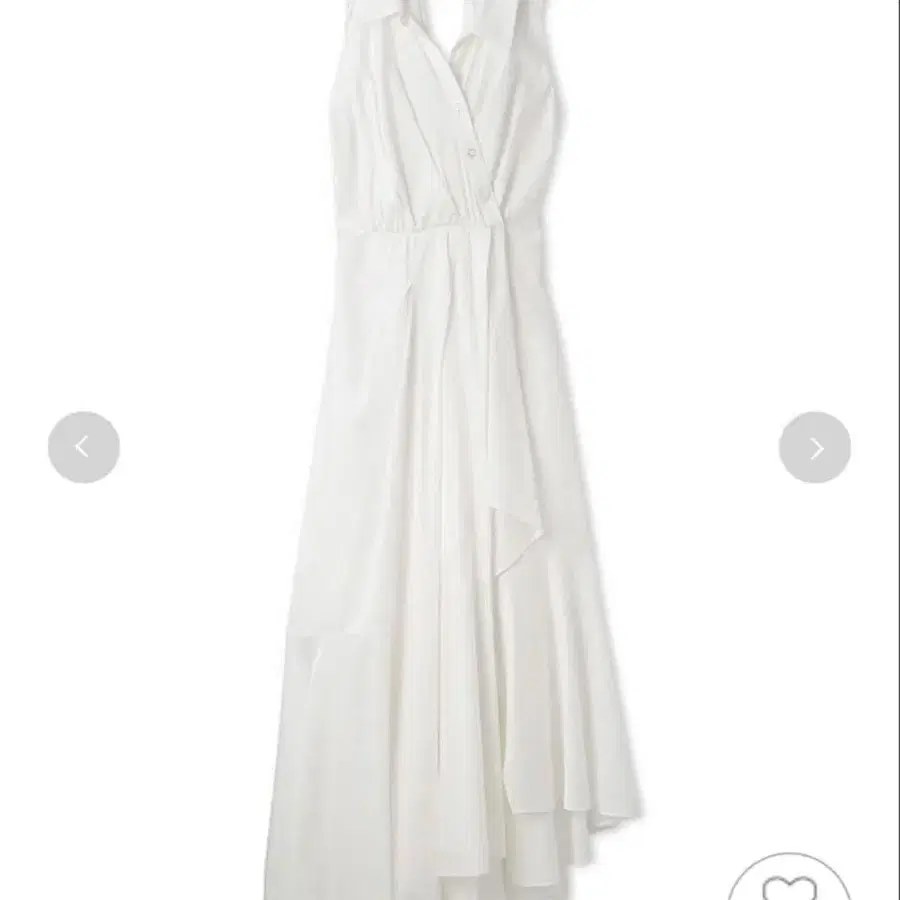Go to the previous product image
The image size is (900, 900).
click(x=84, y=447)
